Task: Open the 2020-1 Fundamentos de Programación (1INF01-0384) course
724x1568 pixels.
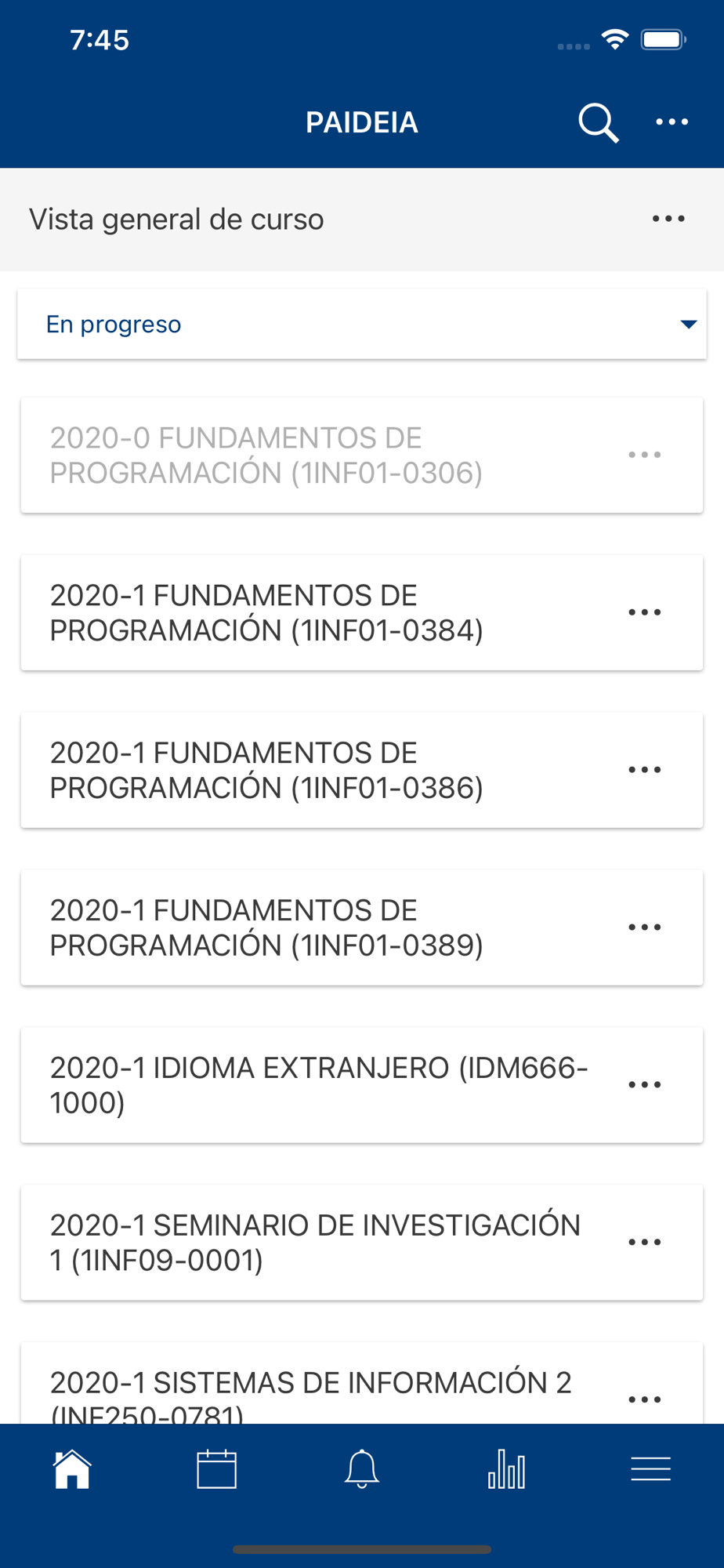Action: coord(266,613)
